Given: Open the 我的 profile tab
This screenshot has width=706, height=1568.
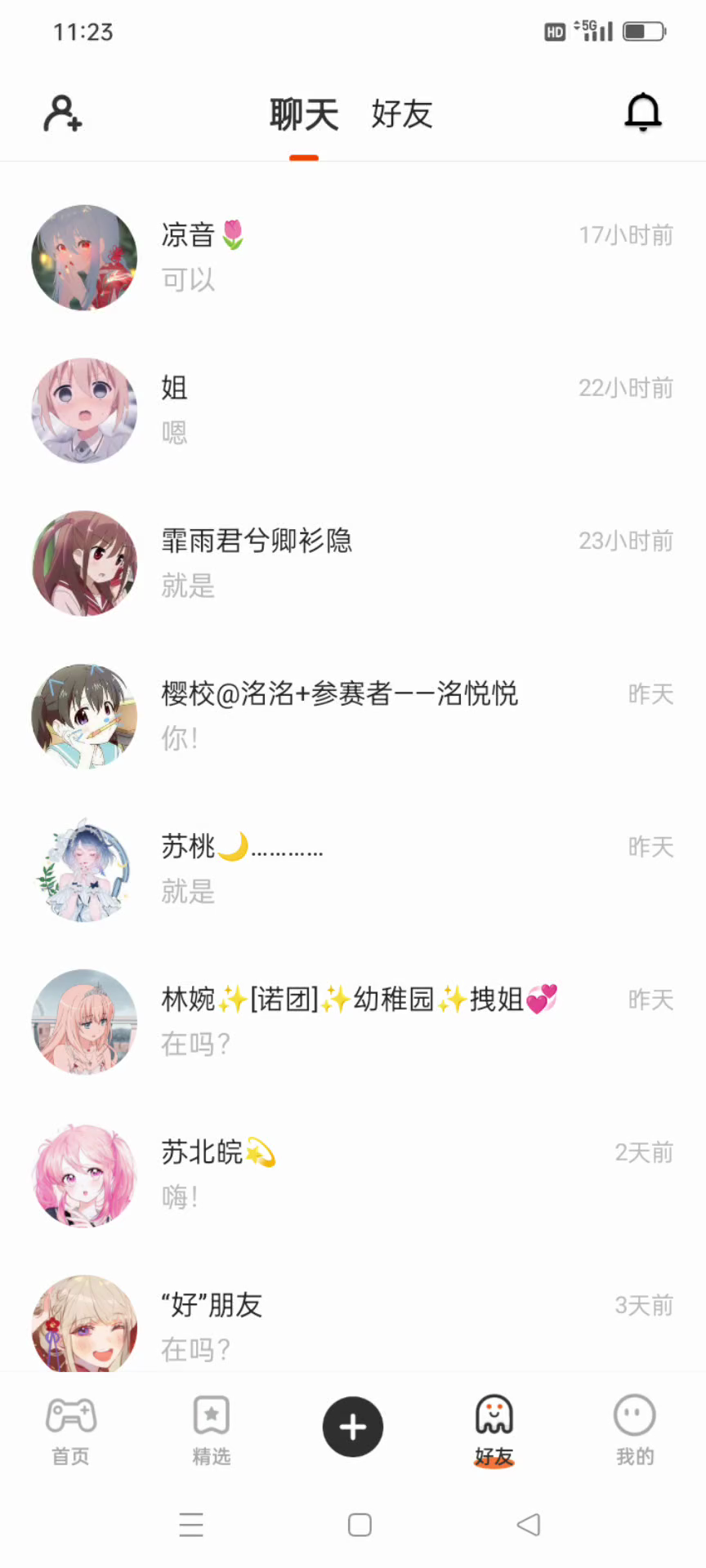Looking at the screenshot, I should click(635, 1430).
